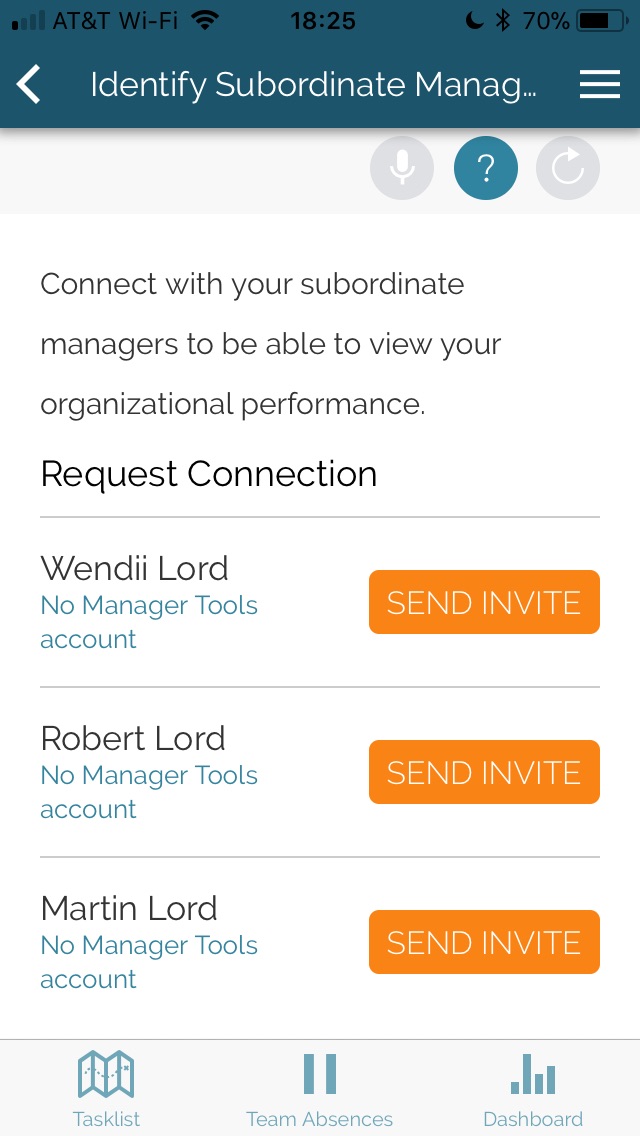Image resolution: width=640 pixels, height=1136 pixels.
Task: Switch to the Tasklist tab
Action: [106, 1090]
